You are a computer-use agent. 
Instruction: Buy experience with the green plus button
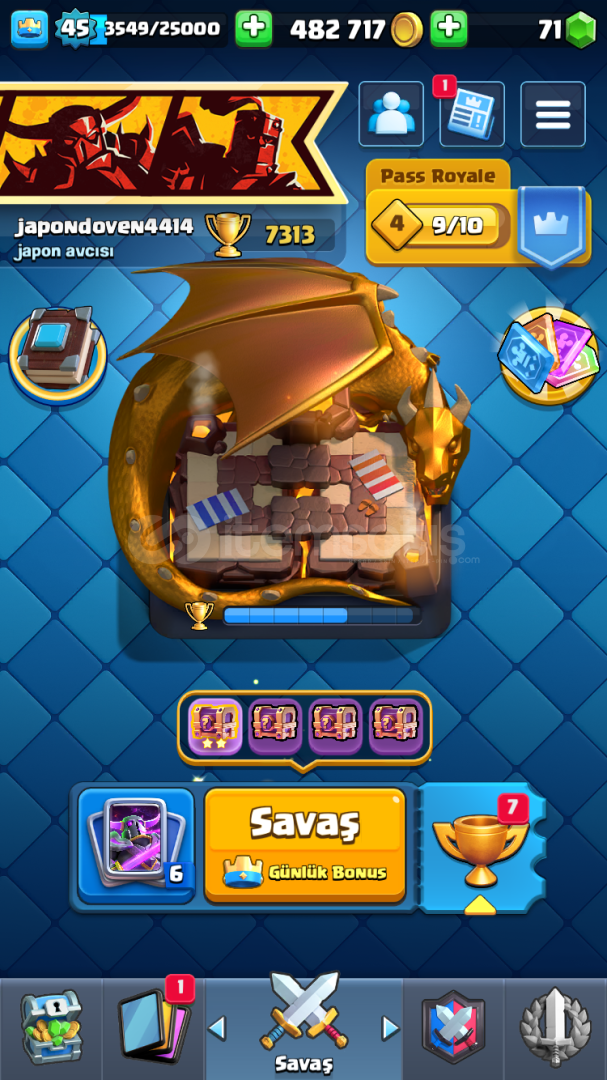pyautogui.click(x=253, y=29)
